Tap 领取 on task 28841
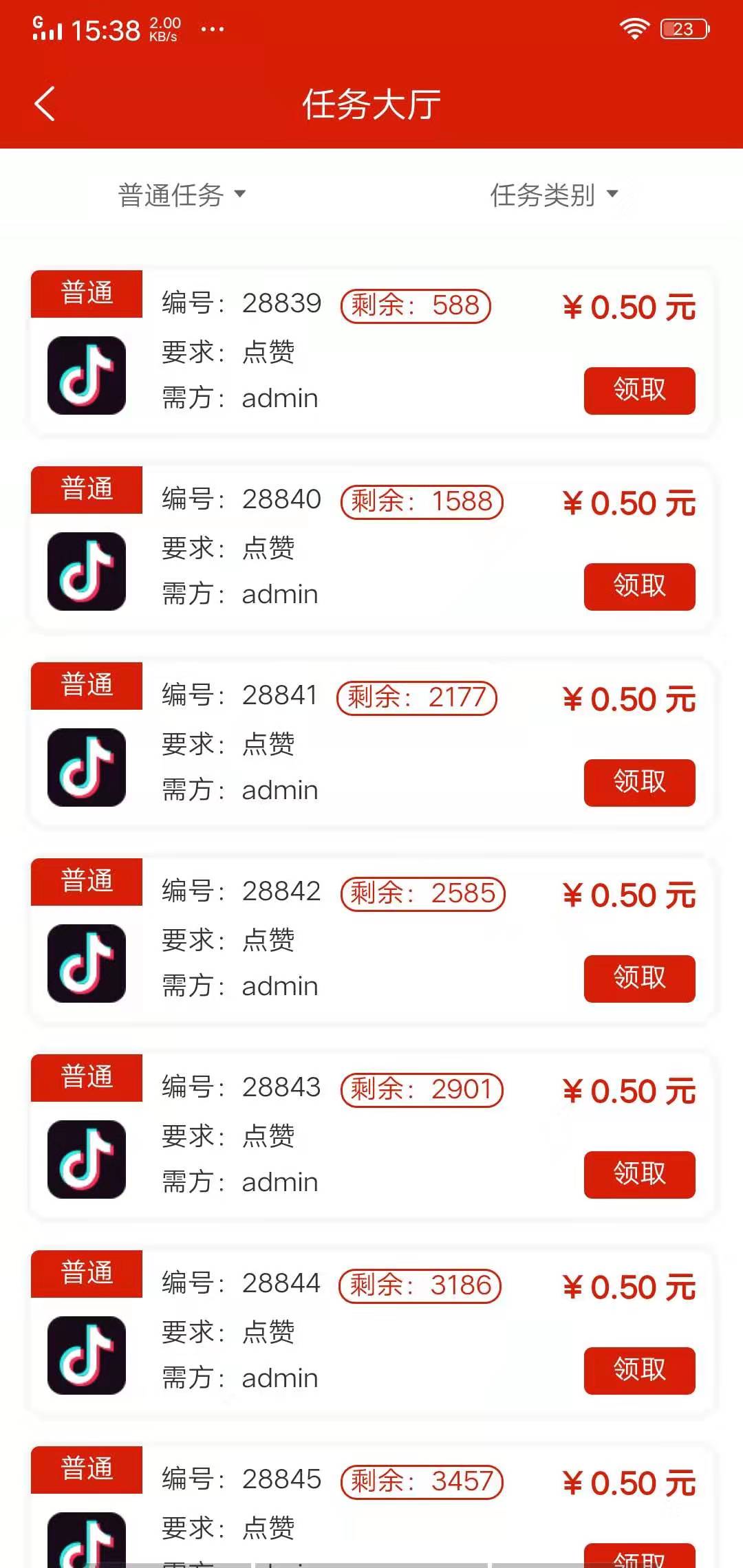This screenshot has height=1568, width=743. (x=638, y=783)
